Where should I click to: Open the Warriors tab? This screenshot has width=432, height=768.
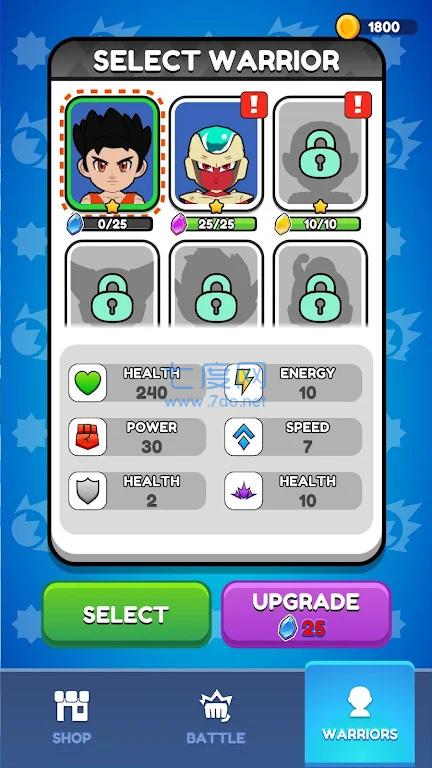[x=360, y=715]
